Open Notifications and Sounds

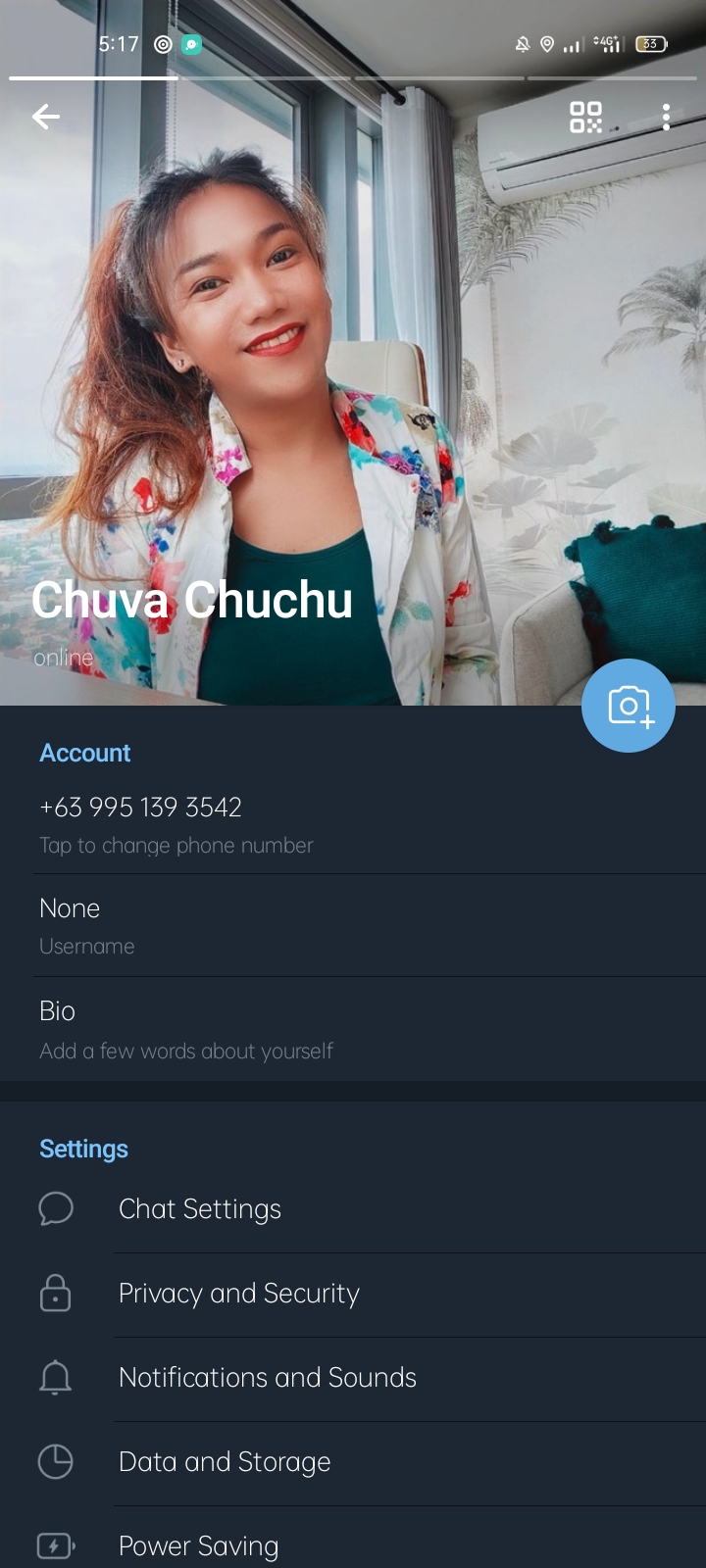click(353, 1378)
